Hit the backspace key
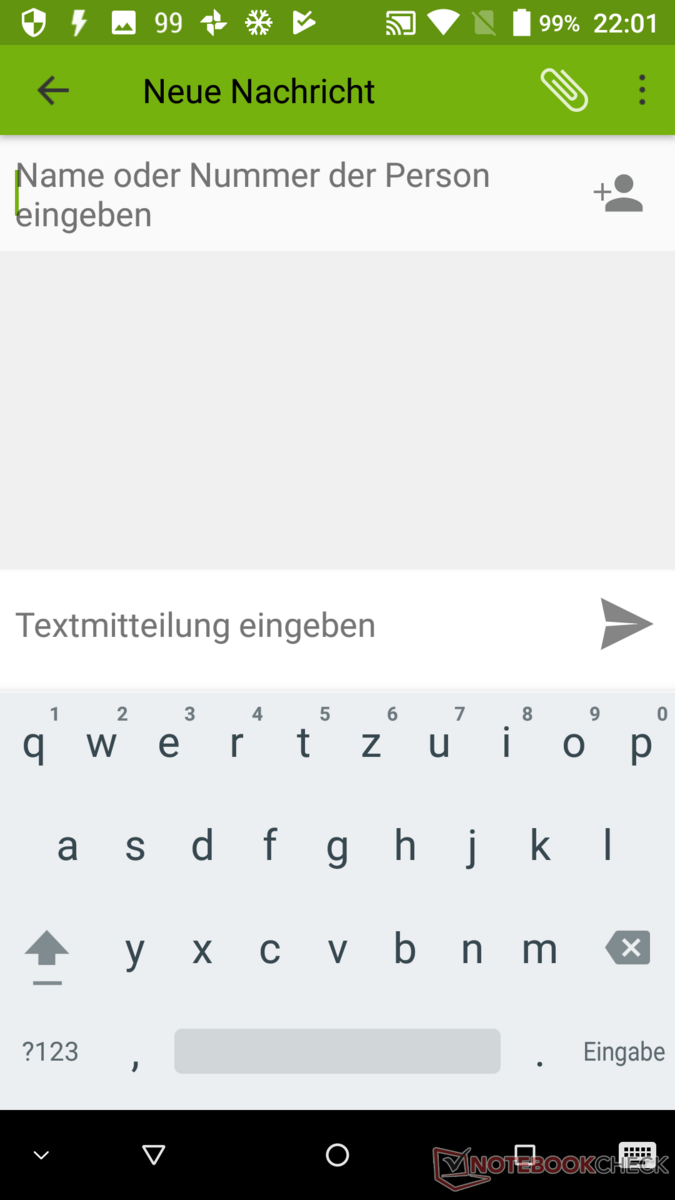 [627, 948]
